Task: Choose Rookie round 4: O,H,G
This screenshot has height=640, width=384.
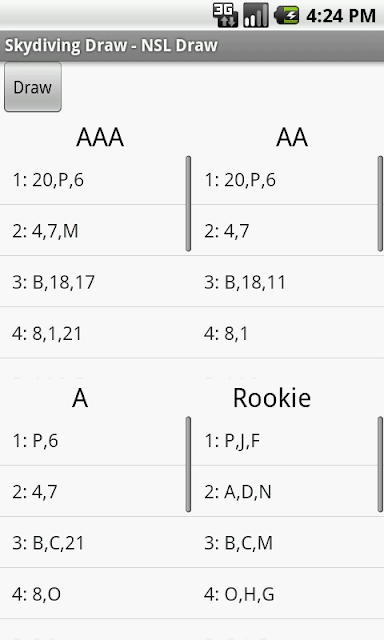Action: coord(288,593)
